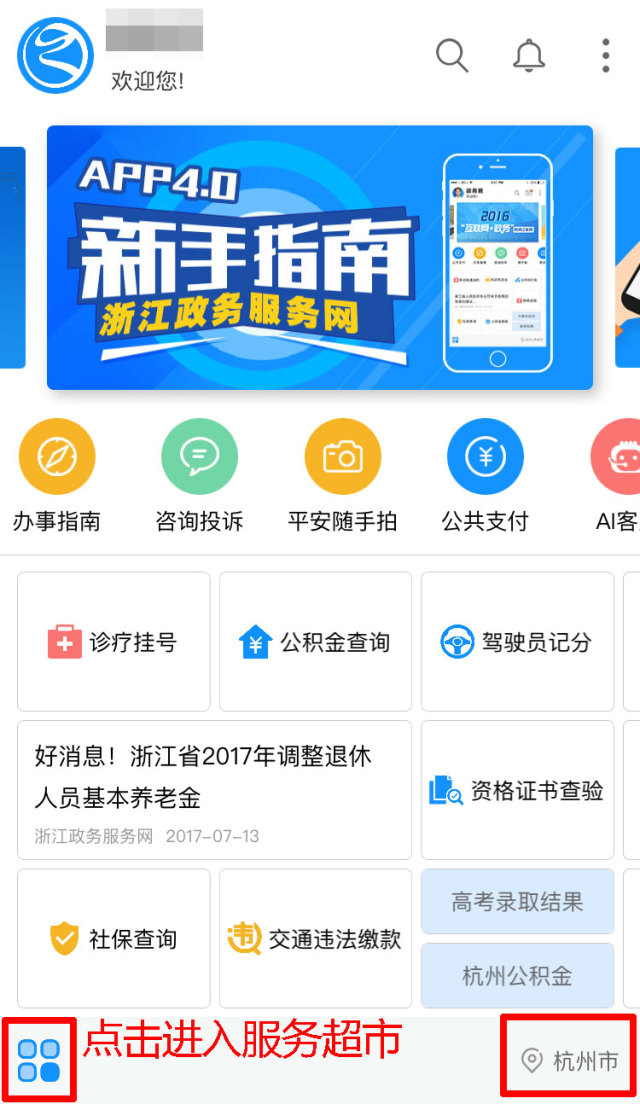Read the 养老金 news card
This screenshot has height=1104, width=640.
click(214, 790)
